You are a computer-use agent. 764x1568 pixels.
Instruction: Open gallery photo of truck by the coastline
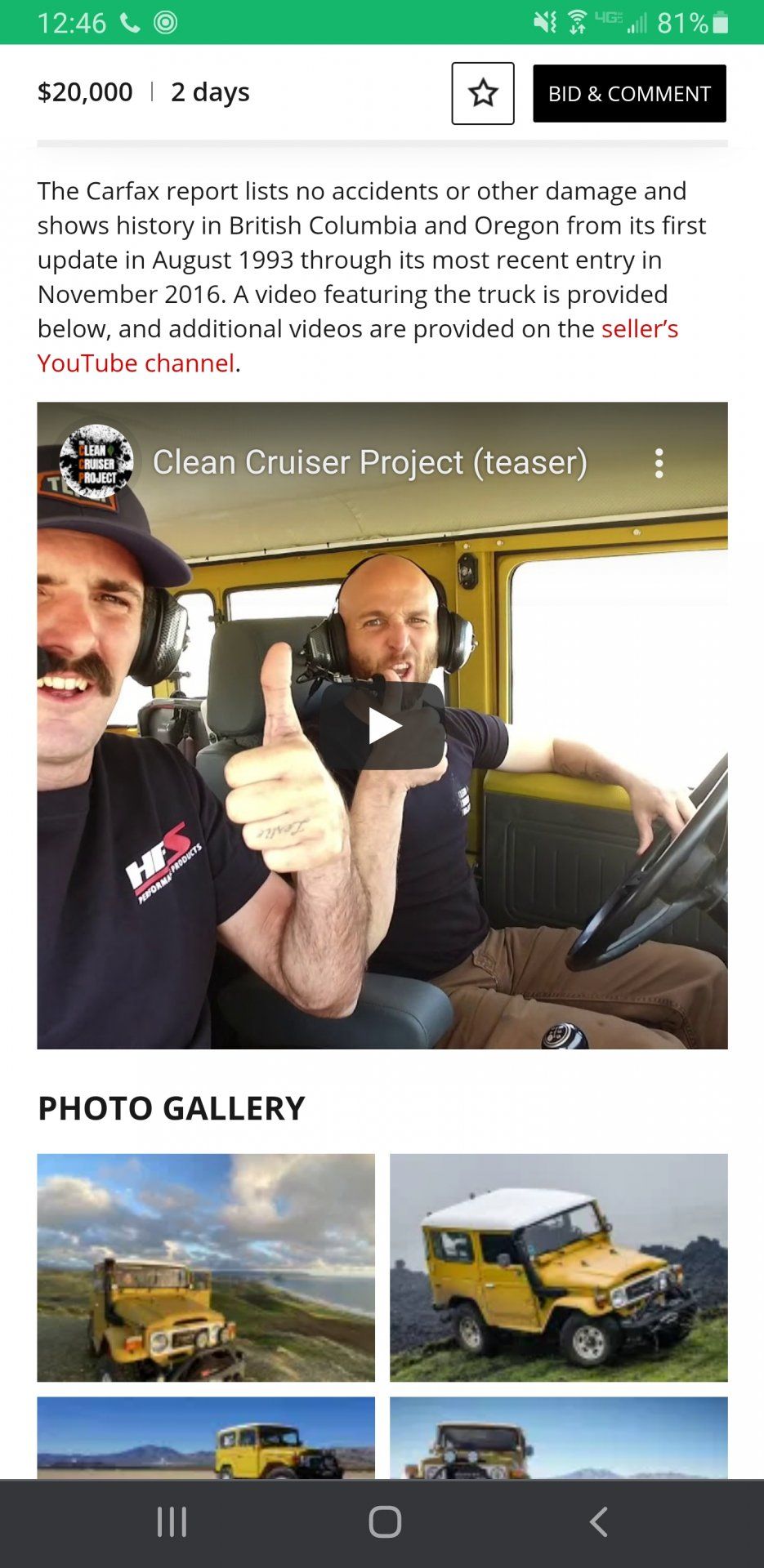[206, 1267]
